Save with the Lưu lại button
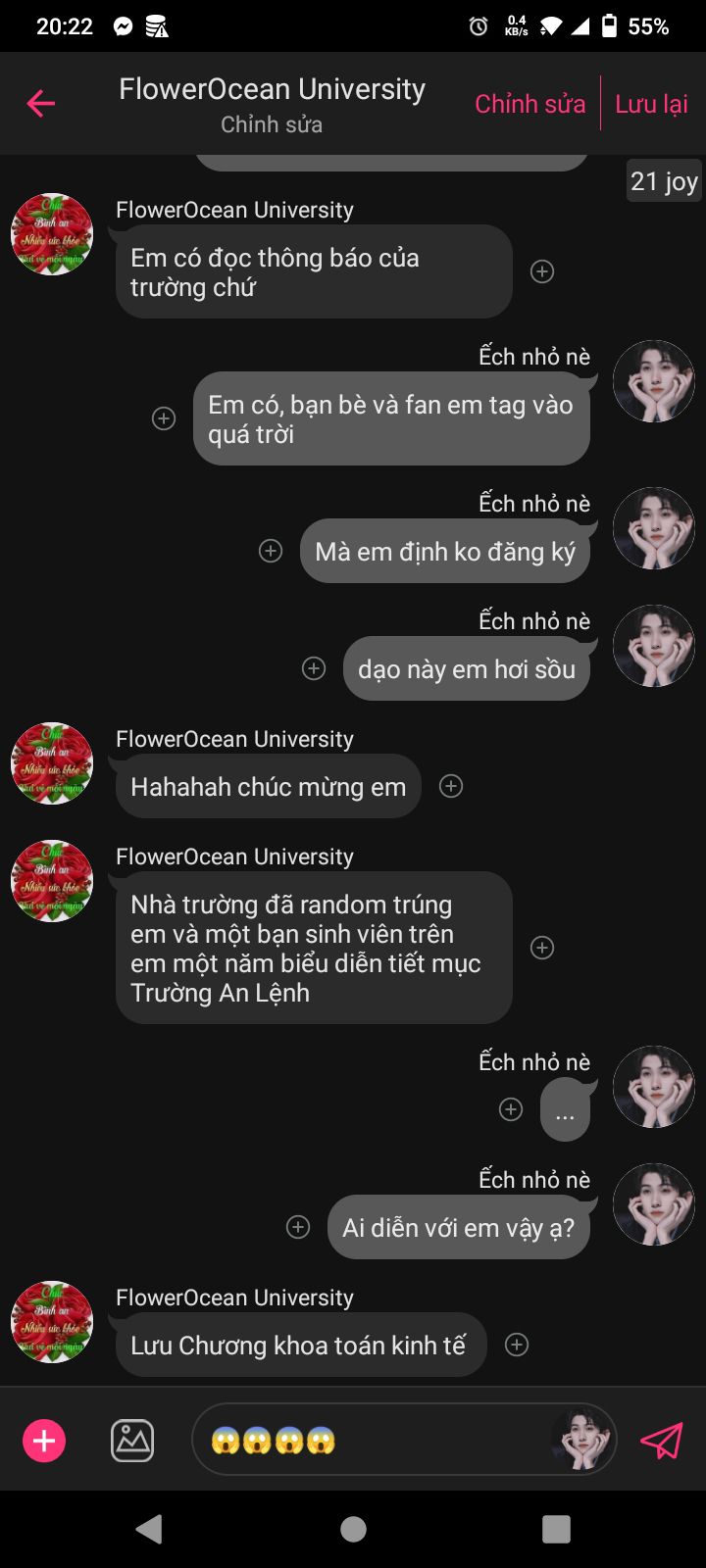The width and height of the screenshot is (706, 1568). pyautogui.click(x=651, y=104)
